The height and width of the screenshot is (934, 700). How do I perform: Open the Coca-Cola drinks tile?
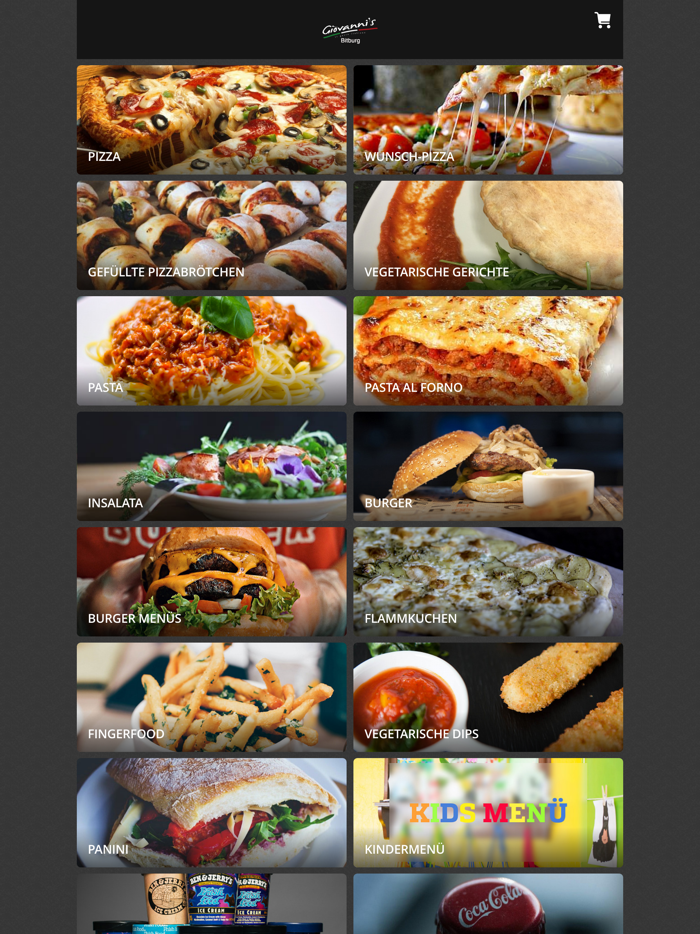tap(488, 904)
